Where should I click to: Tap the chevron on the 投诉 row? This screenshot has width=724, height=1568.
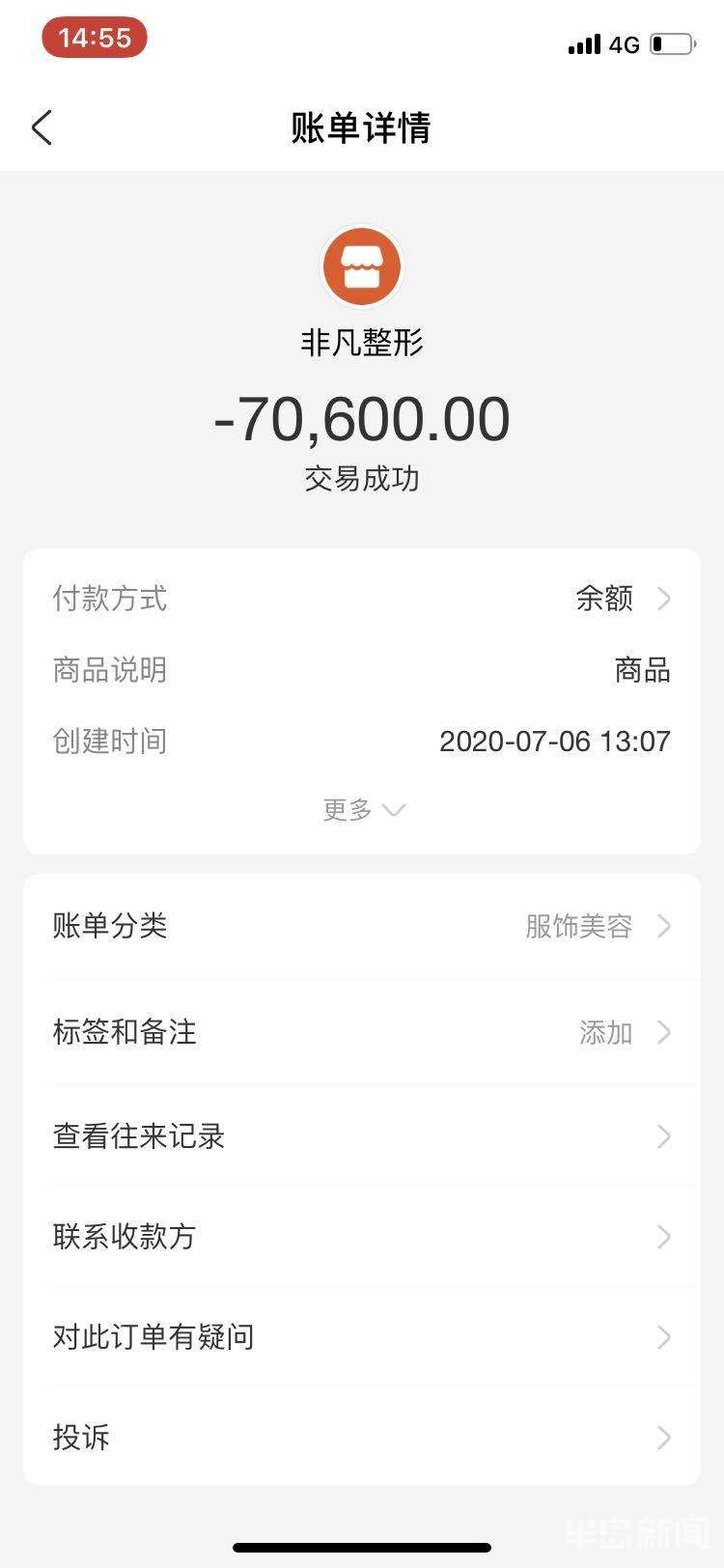665,1438
